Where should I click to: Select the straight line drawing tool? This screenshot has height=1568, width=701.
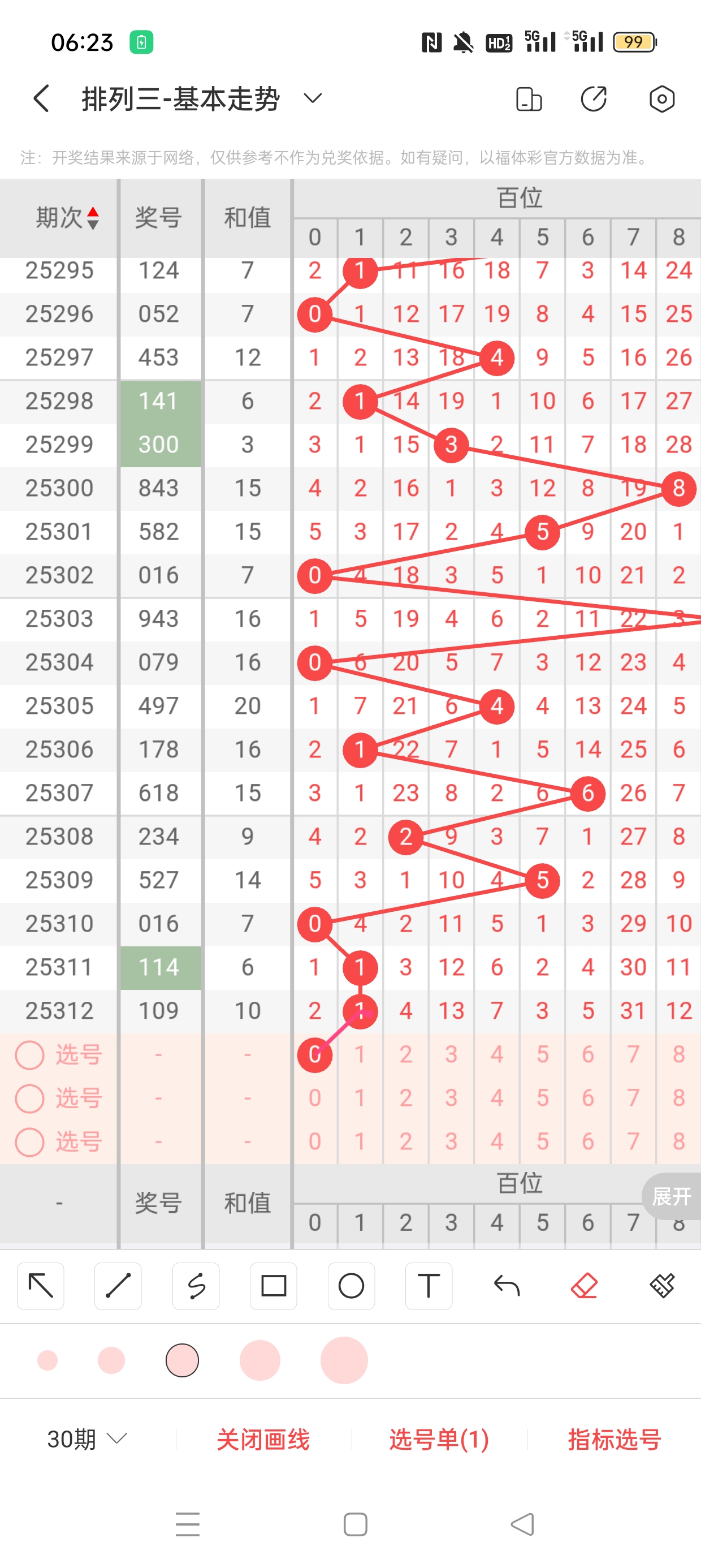118,1286
